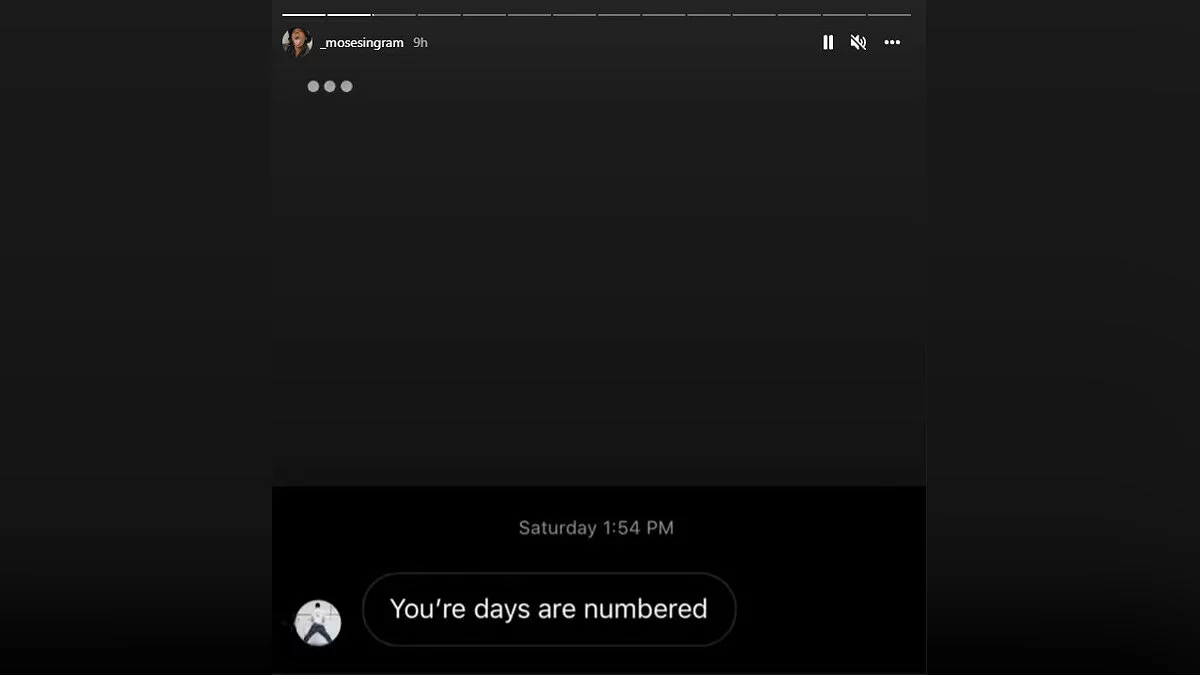
Task: Tap _mosesingram's profile picture
Action: point(297,42)
